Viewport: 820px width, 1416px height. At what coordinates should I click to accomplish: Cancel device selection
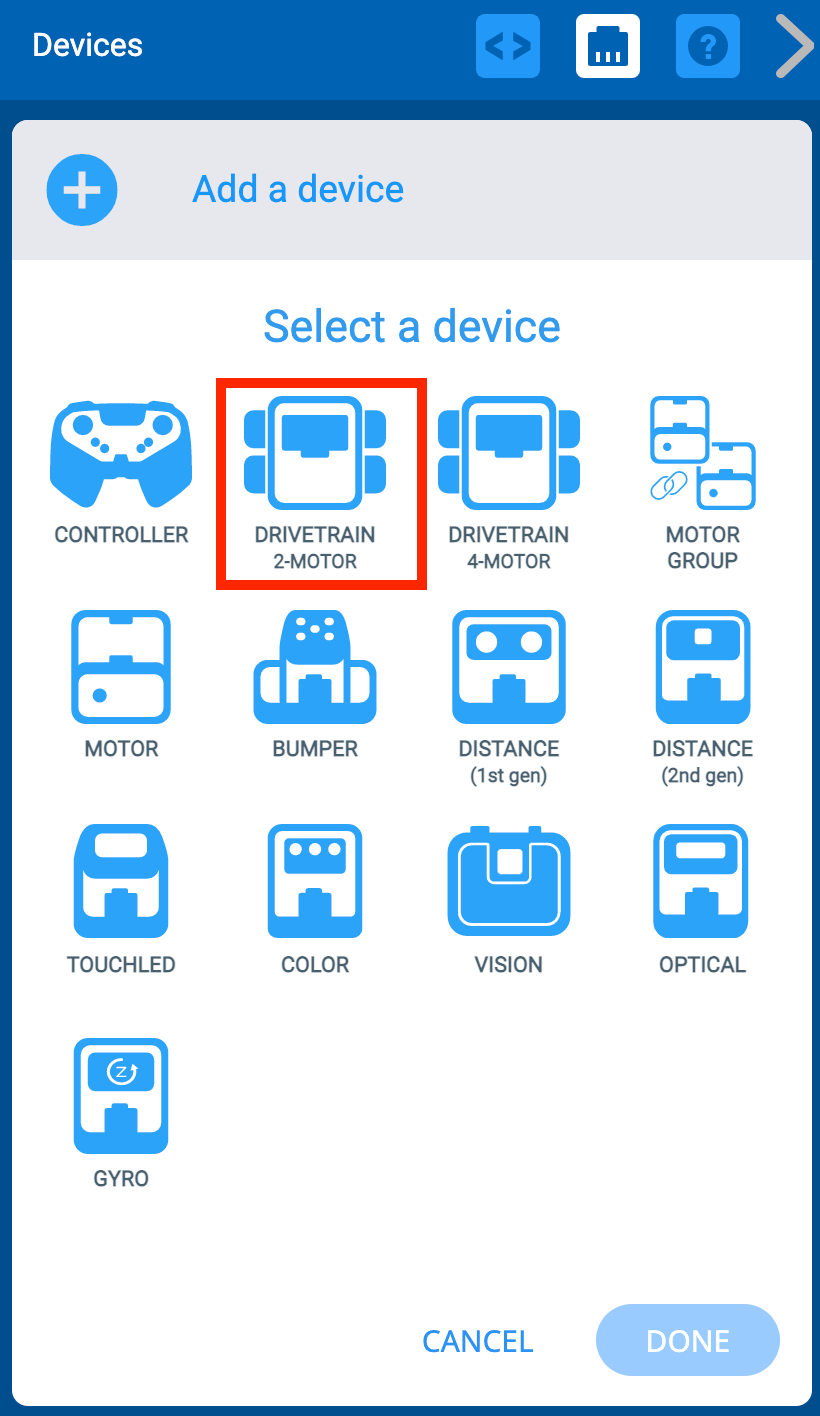[x=478, y=1341]
